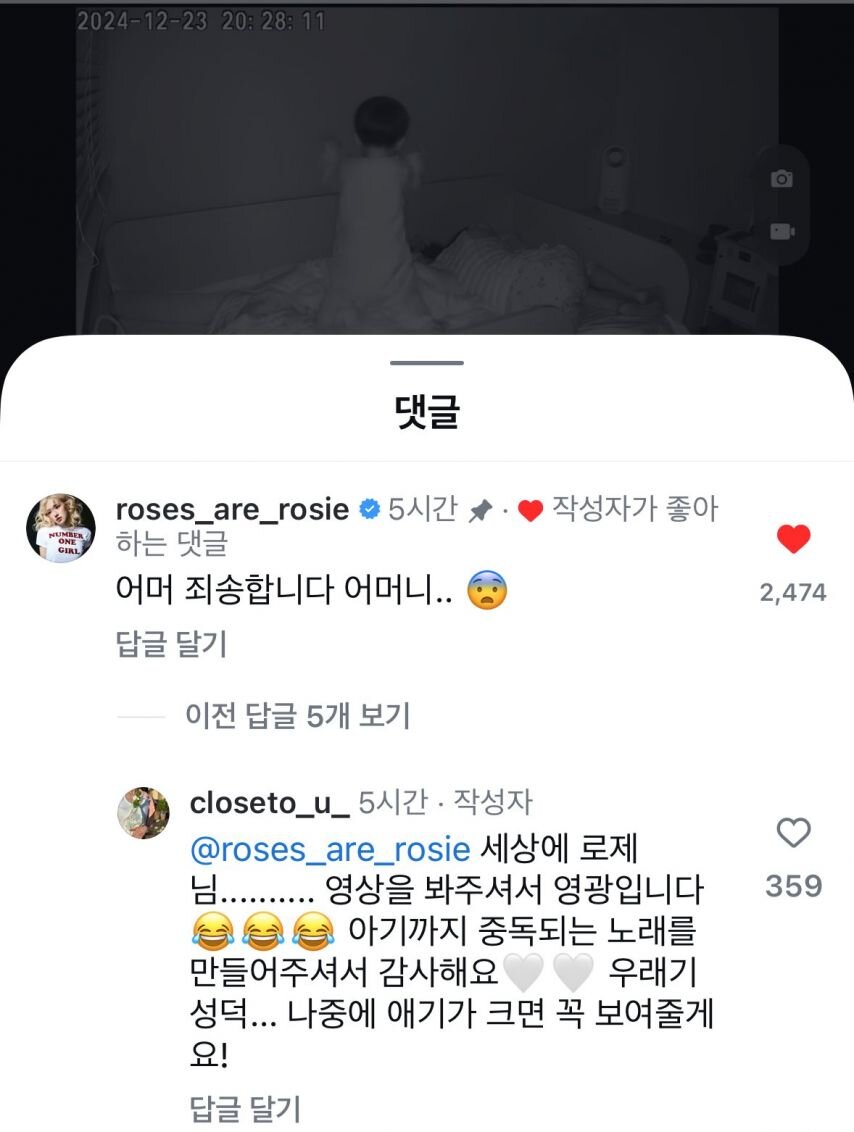Reply to roses_are_rosie's comment
Image resolution: width=854 pixels, height=1132 pixels.
tap(171, 644)
